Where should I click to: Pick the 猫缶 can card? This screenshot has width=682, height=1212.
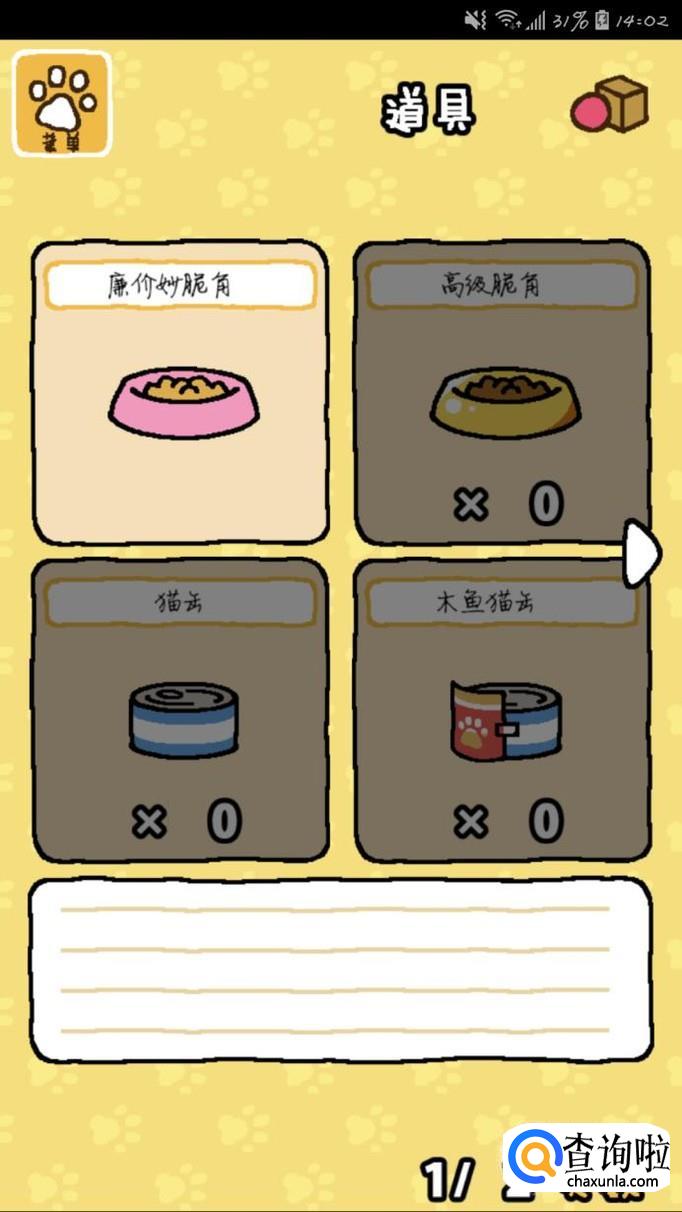click(x=180, y=710)
